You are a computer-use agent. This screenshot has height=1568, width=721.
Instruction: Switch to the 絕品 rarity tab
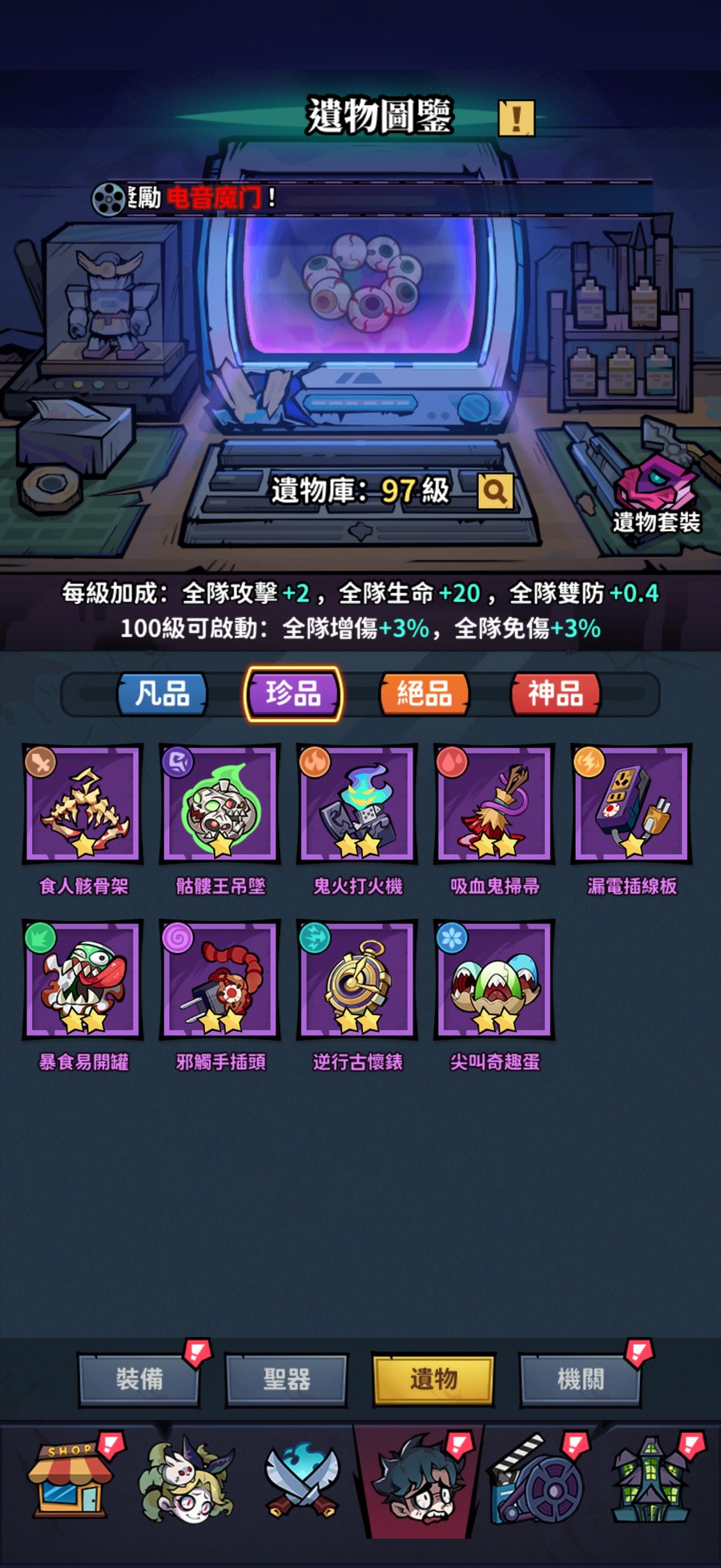(x=424, y=693)
